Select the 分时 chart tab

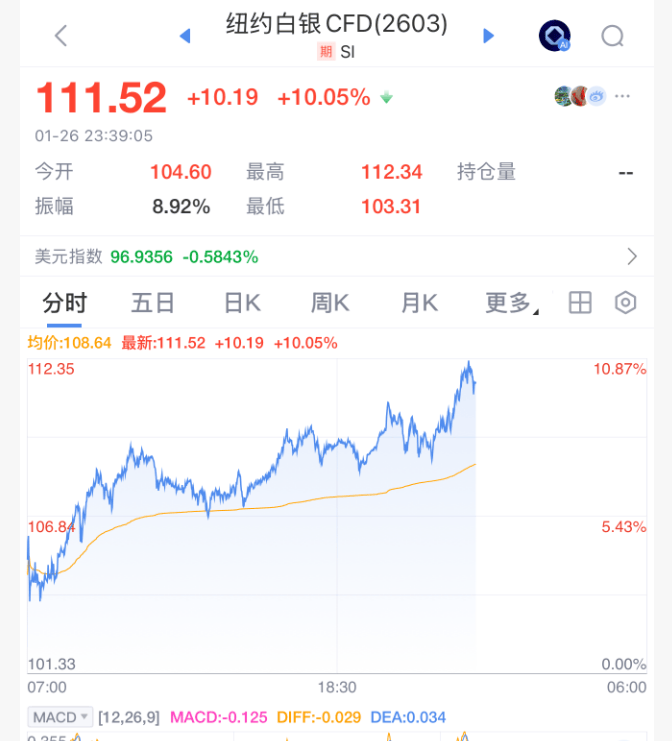64,303
